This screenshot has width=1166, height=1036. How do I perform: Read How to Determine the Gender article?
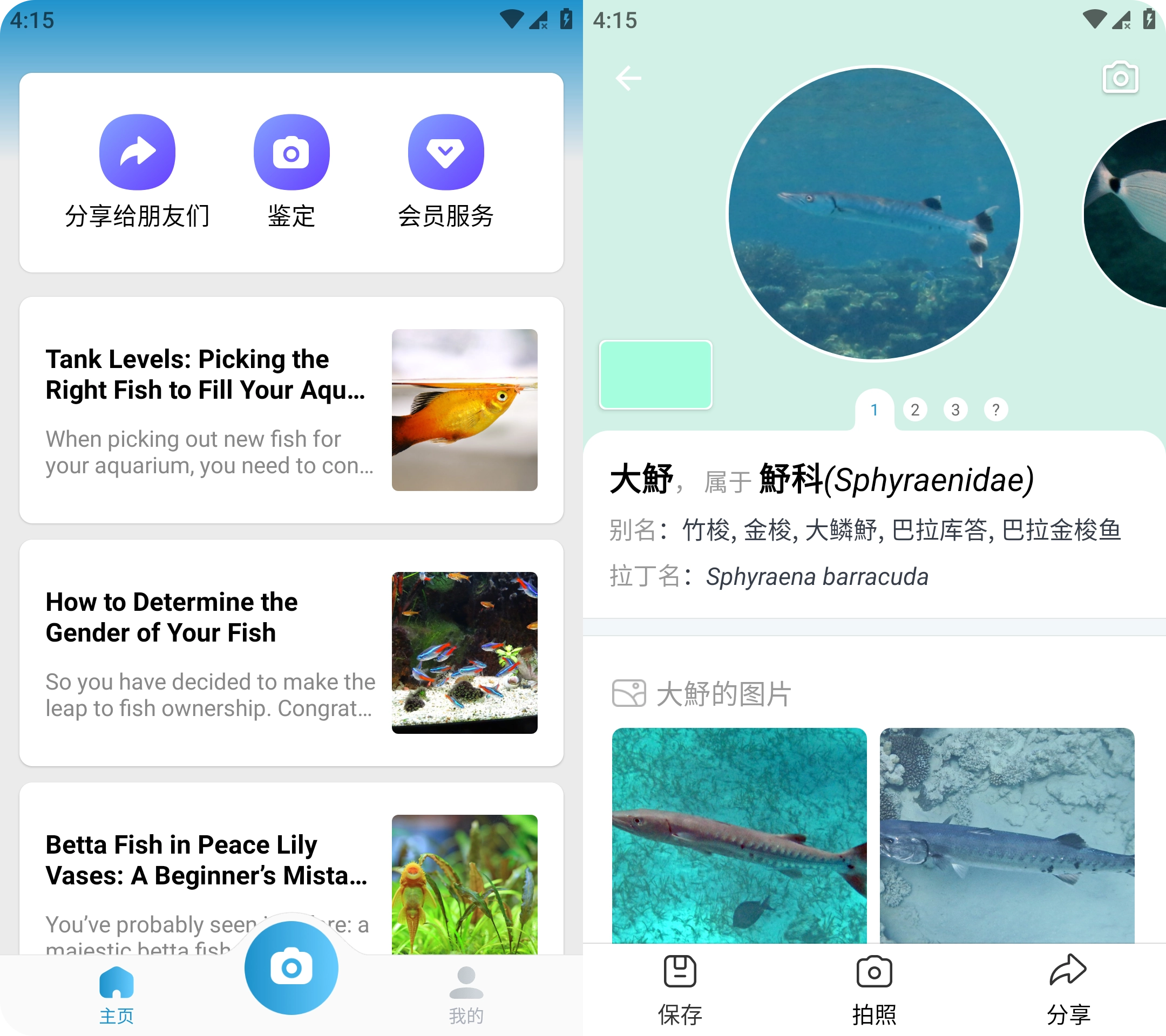tap(291, 652)
